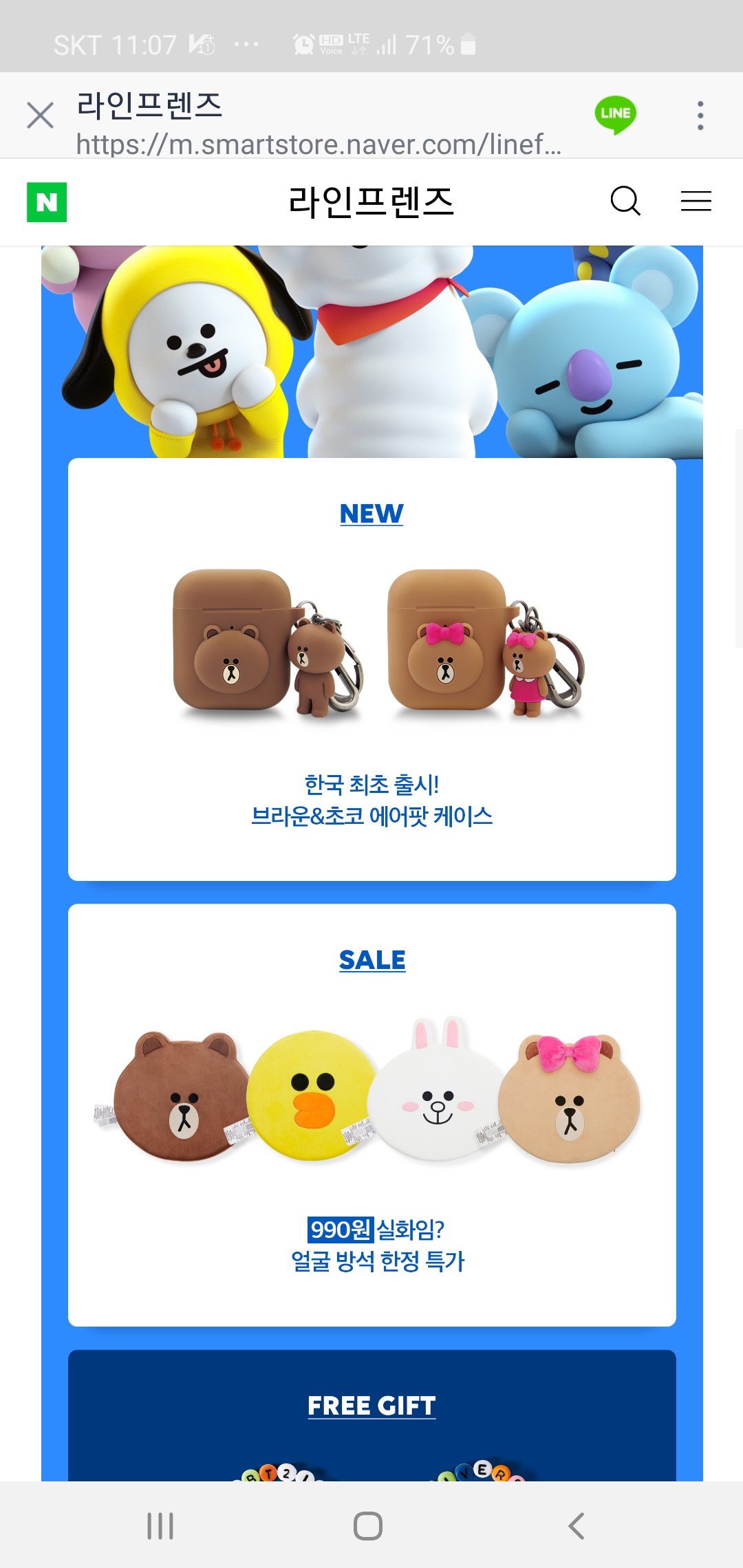The image size is (743, 1568).
Task: Open the BT21 characters top banner
Action: 371,351
